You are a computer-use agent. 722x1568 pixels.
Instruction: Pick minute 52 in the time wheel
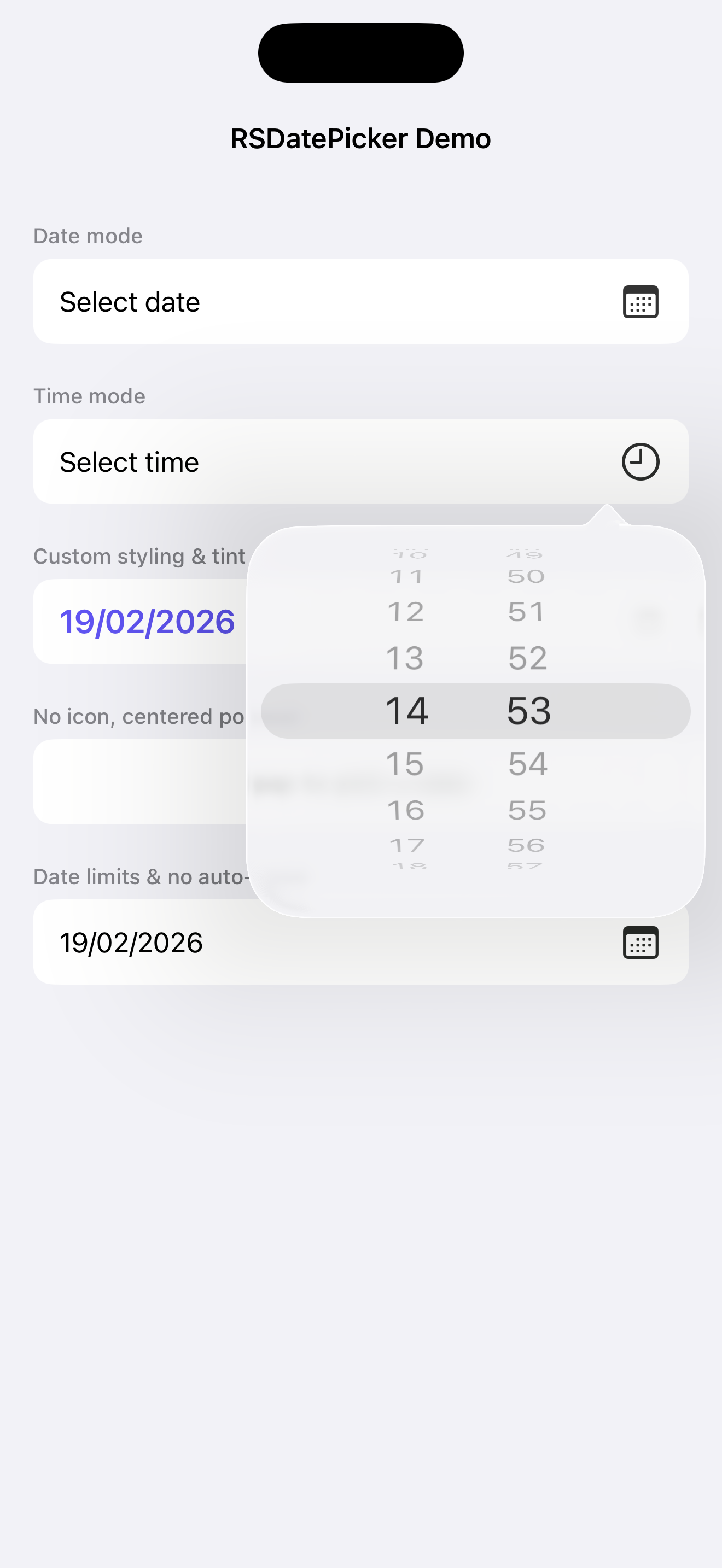click(x=528, y=658)
